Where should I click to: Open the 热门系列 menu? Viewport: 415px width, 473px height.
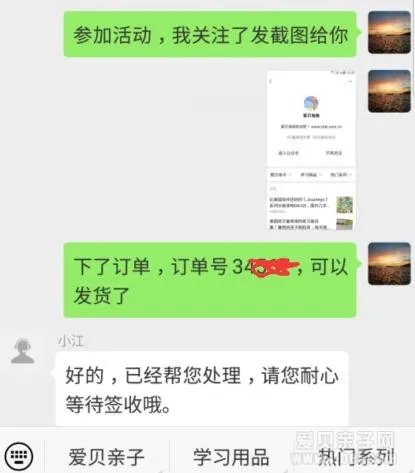pos(356,456)
